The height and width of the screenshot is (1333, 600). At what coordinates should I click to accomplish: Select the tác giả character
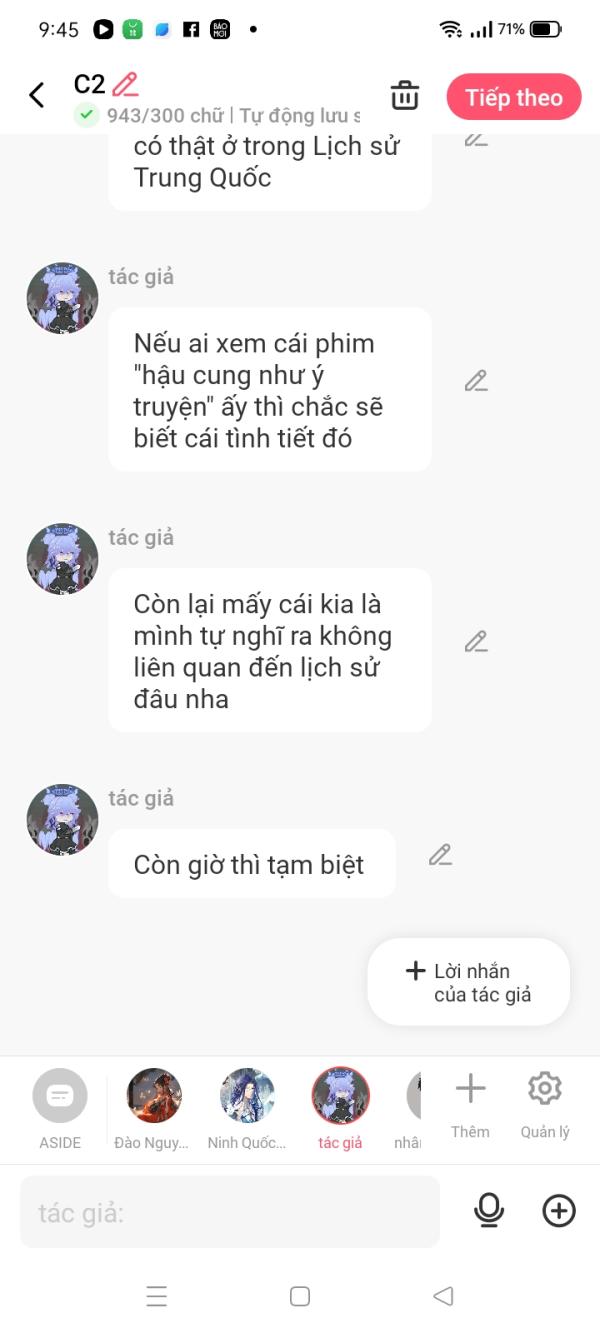(x=340, y=1096)
